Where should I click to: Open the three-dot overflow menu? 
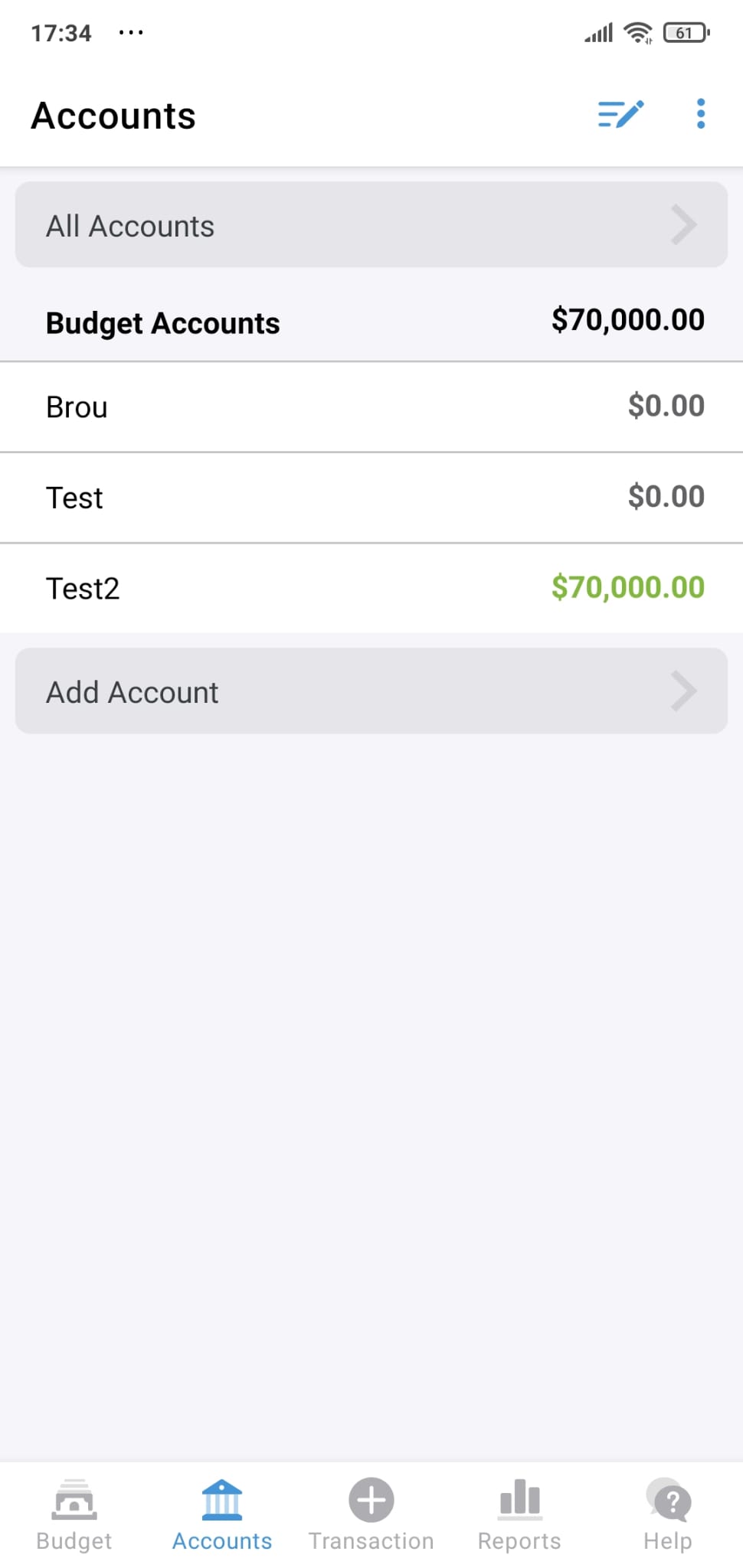[x=700, y=114]
